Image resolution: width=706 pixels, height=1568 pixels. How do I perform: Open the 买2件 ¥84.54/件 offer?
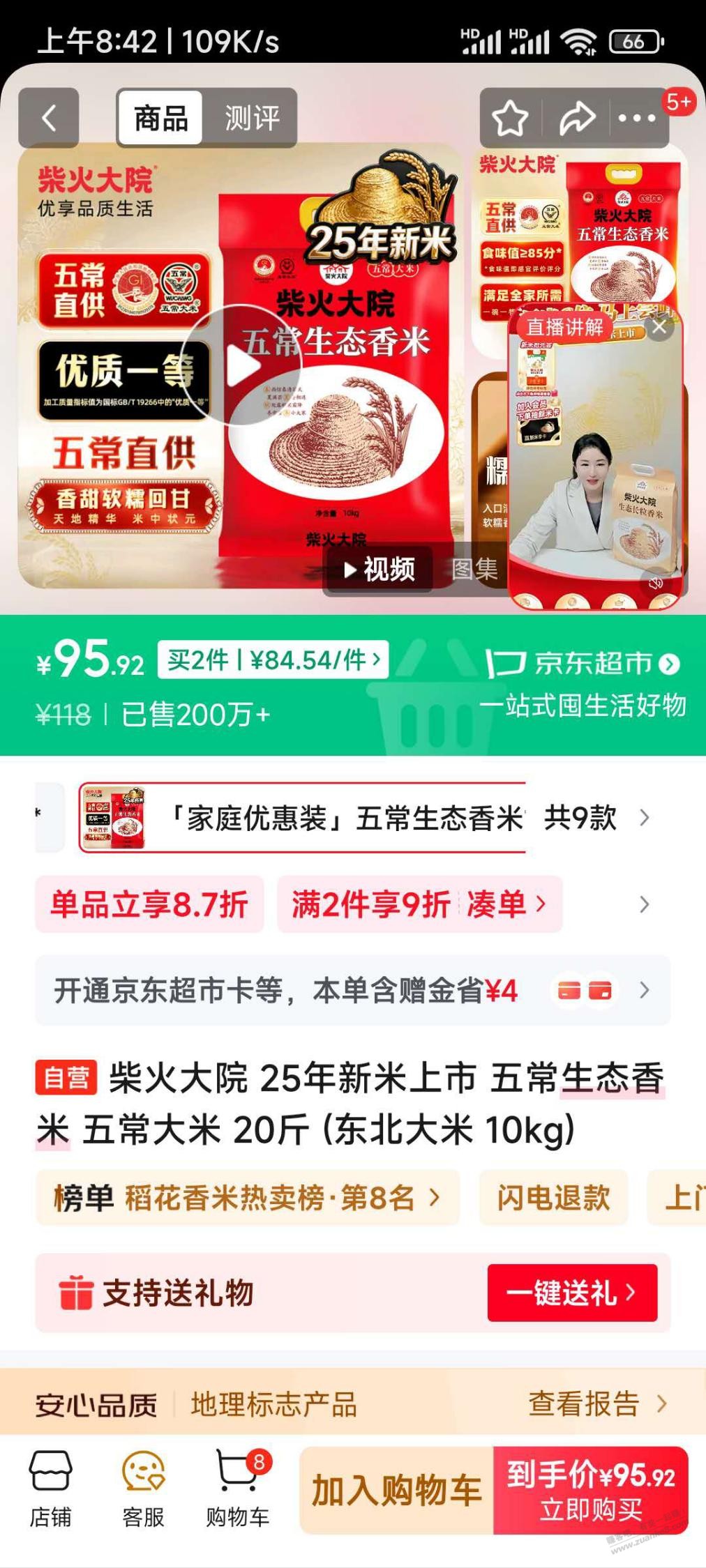[273, 659]
